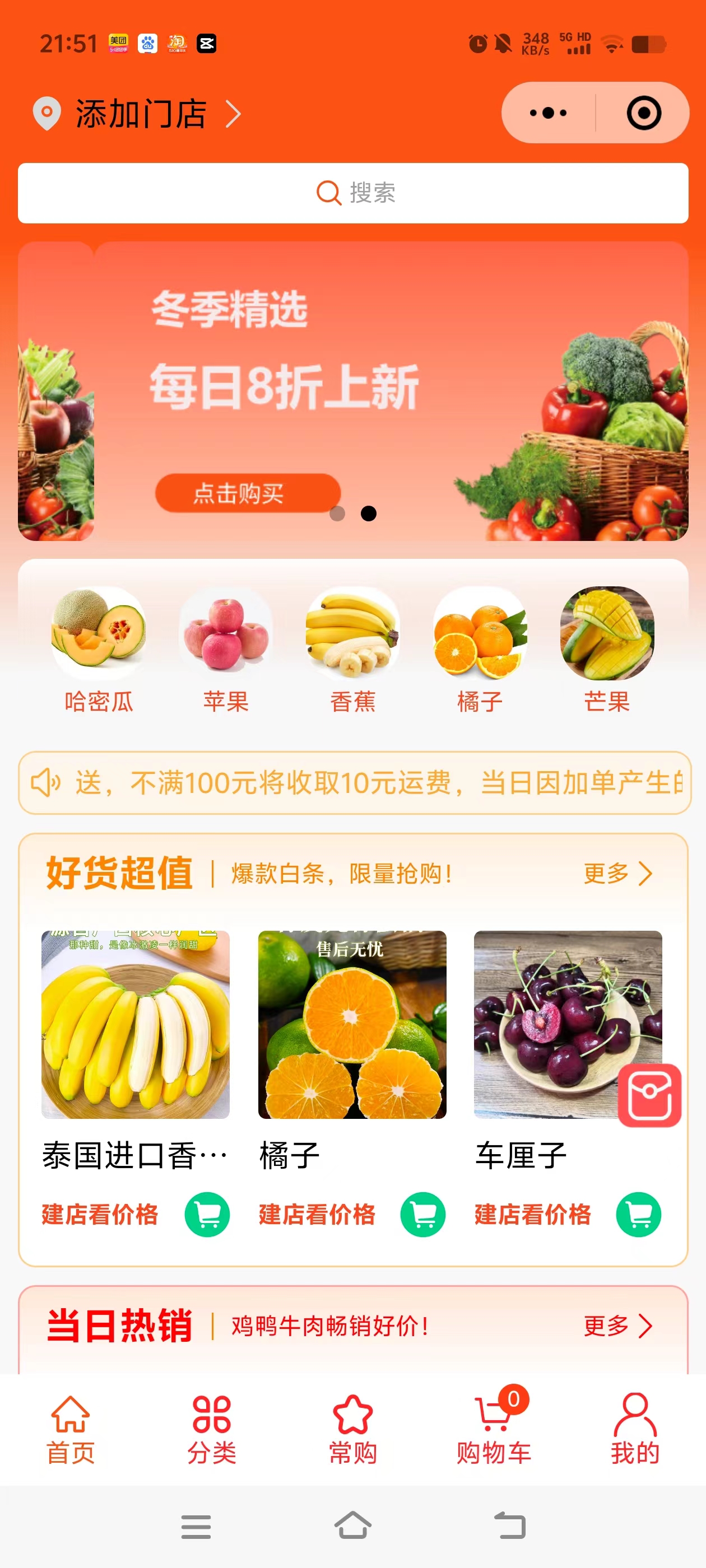Select the 苹果 category

tap(226, 649)
